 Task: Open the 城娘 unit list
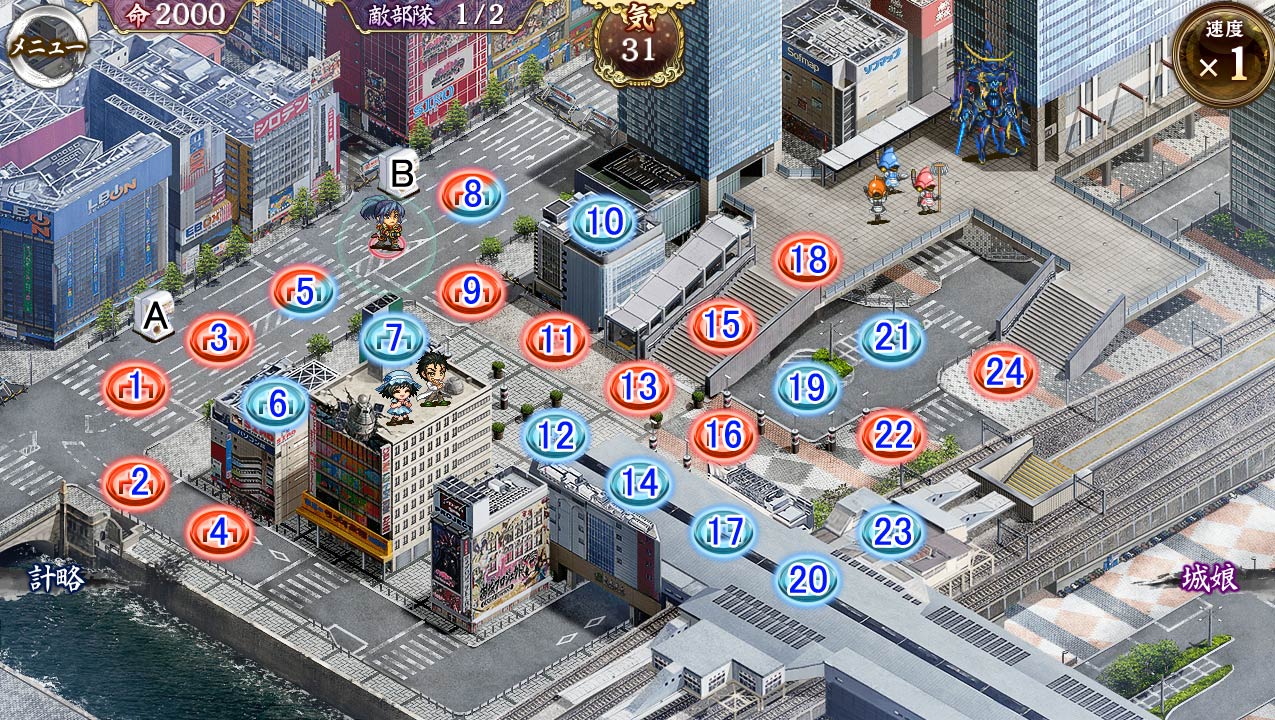click(1210, 577)
